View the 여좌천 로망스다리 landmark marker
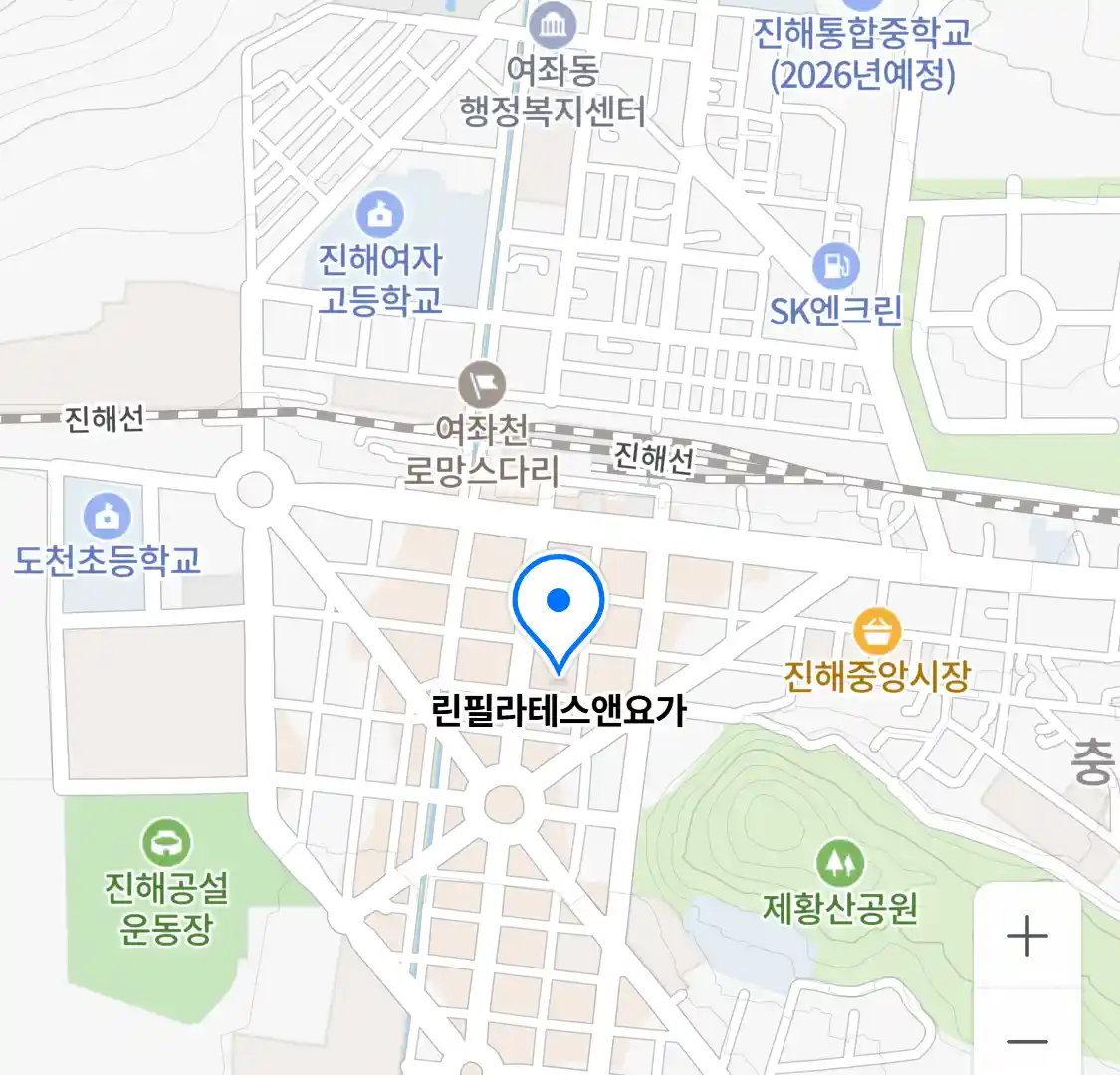 482,385
